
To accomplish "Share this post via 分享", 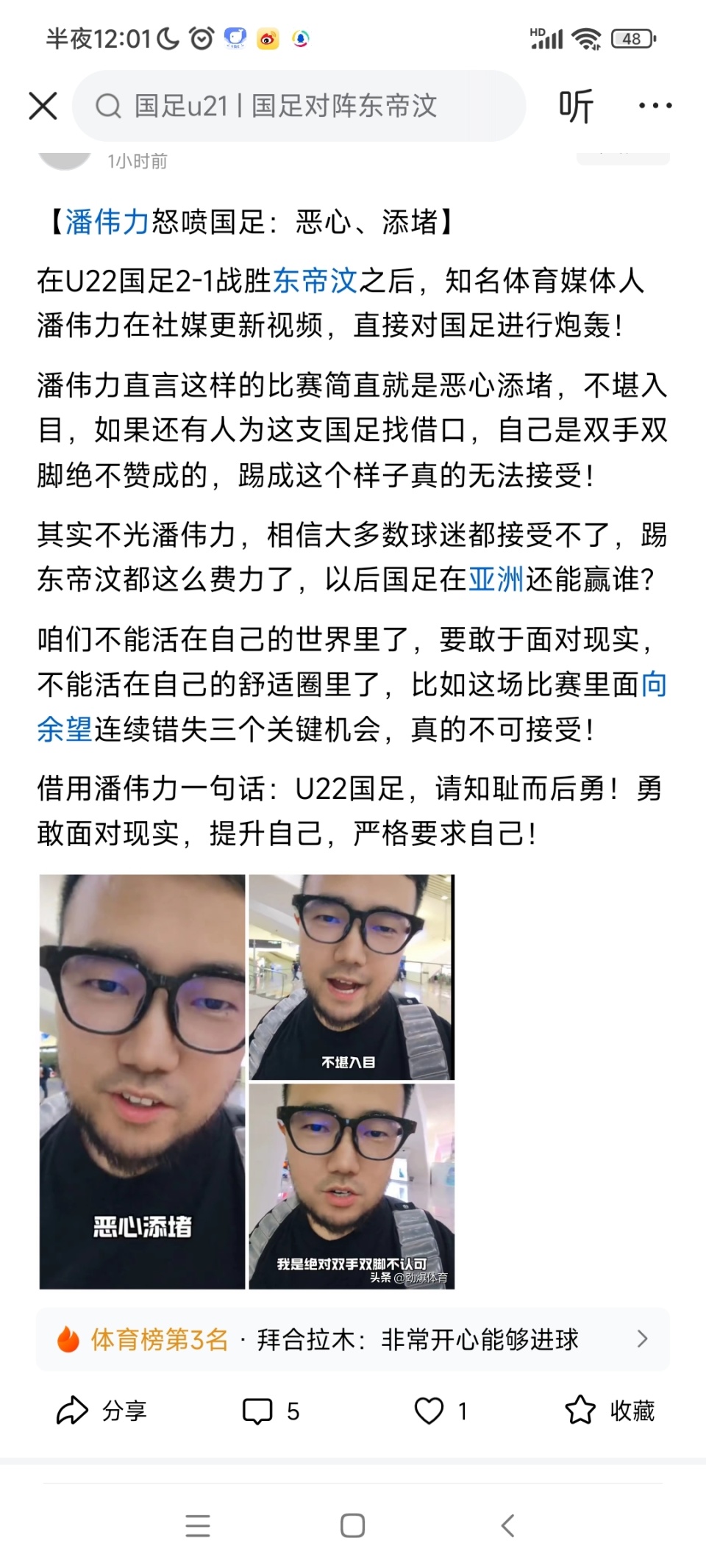I will pyautogui.click(x=102, y=1411).
